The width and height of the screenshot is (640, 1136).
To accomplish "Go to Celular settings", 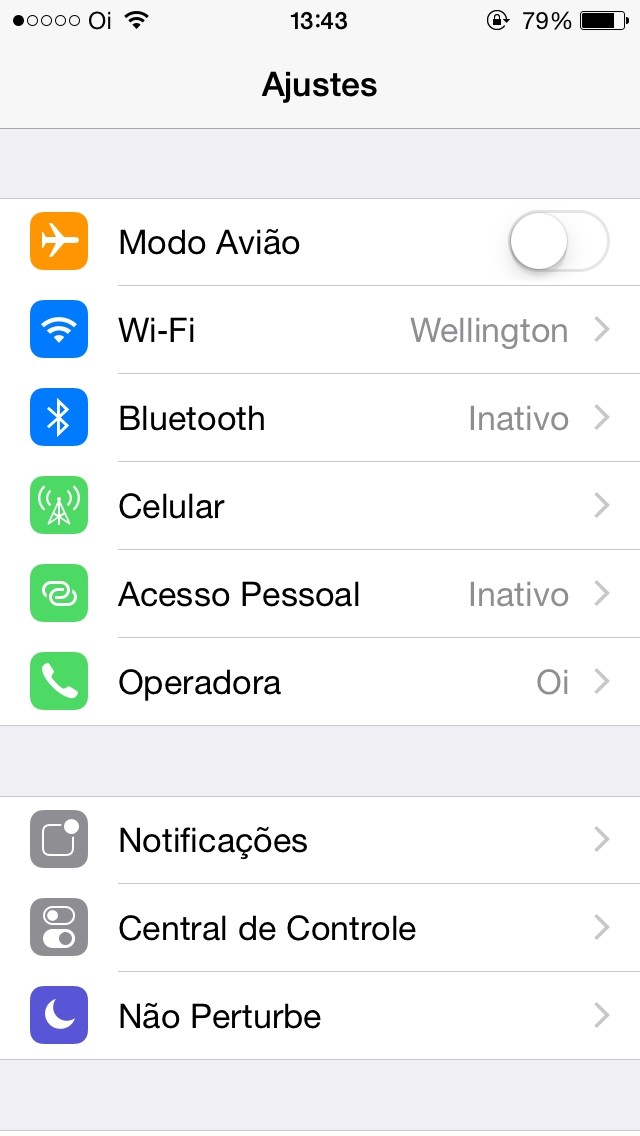I will pyautogui.click(x=320, y=506).
